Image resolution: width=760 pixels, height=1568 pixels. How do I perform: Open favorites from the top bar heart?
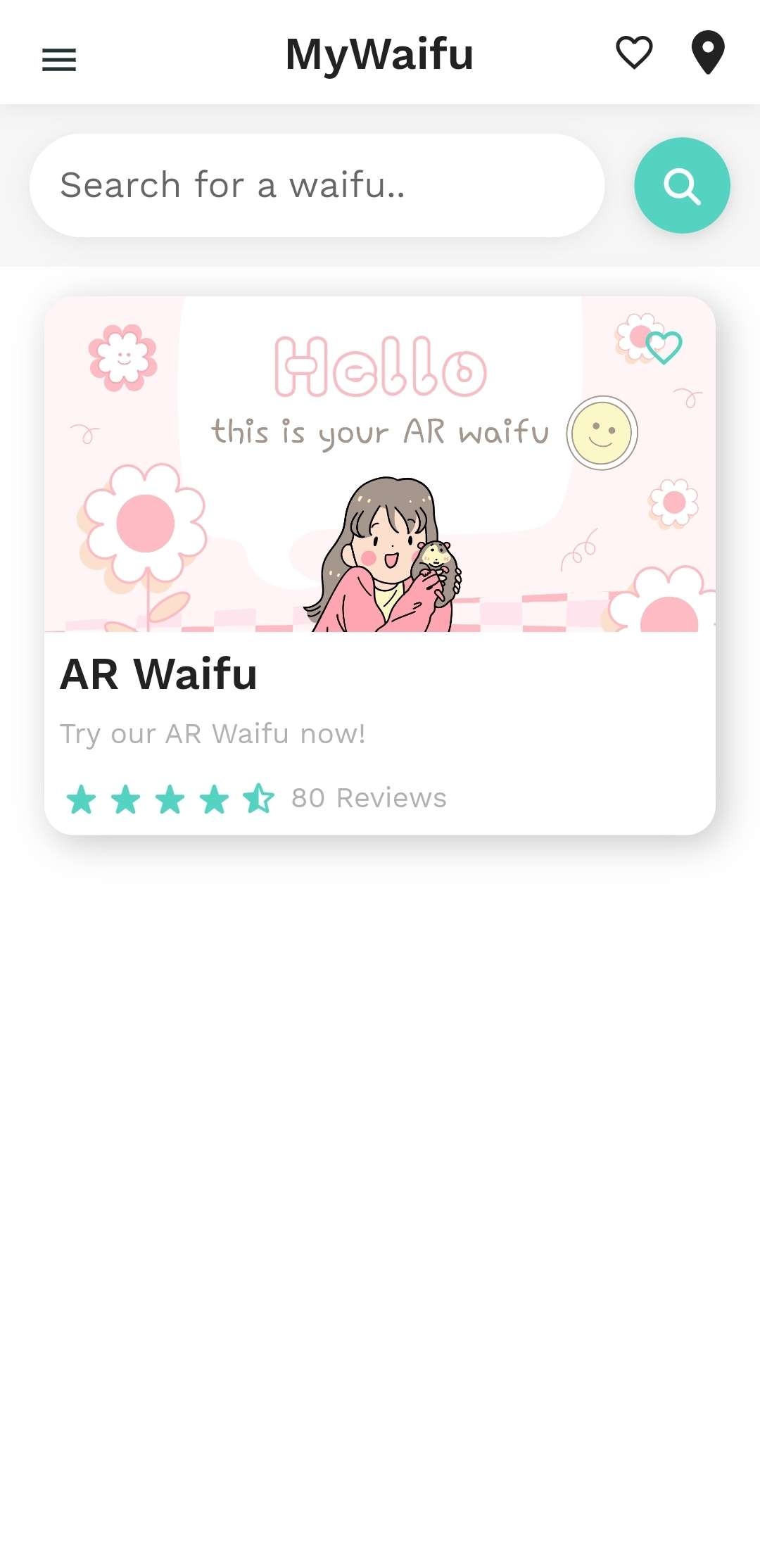tap(634, 53)
